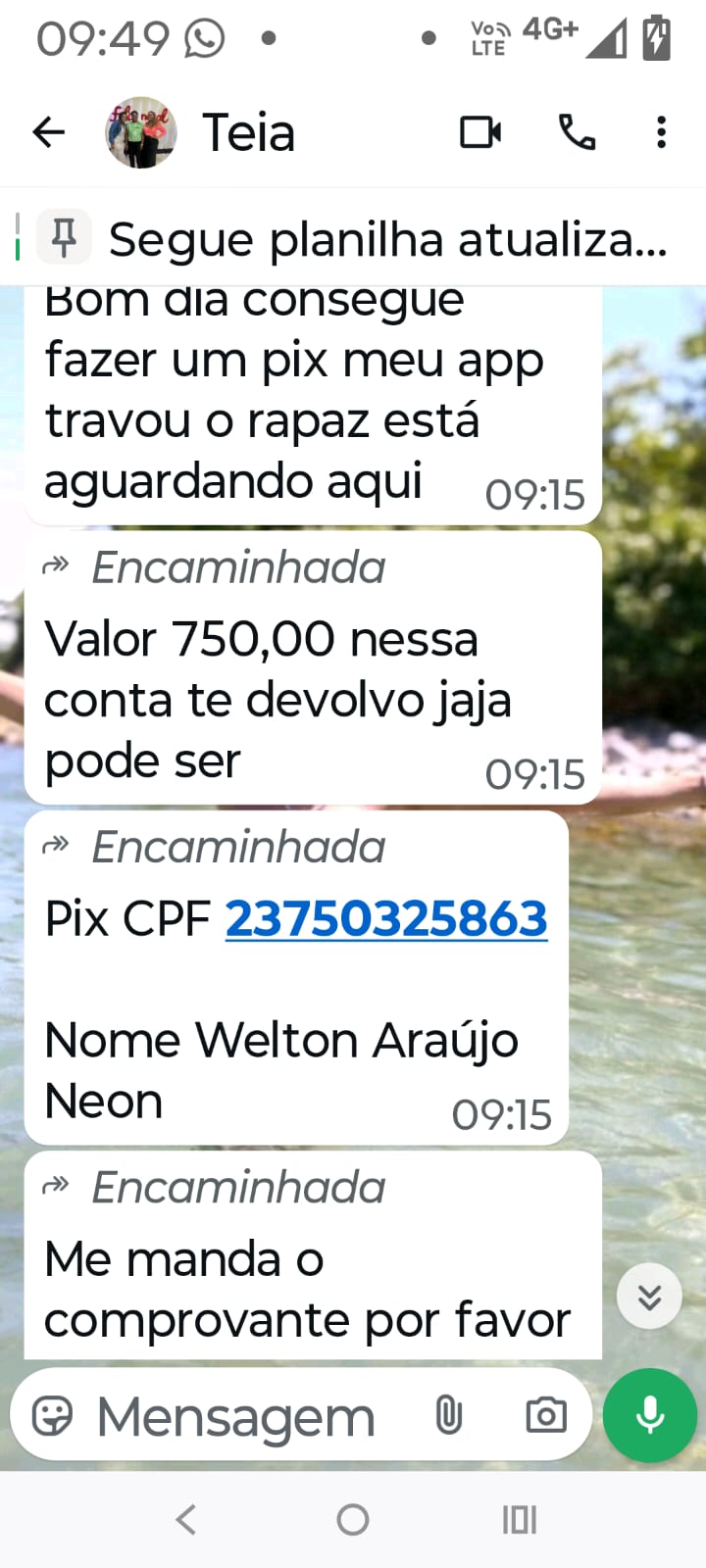Open the camera from the message bar
Screen dimensions: 706x1568
tap(546, 1416)
